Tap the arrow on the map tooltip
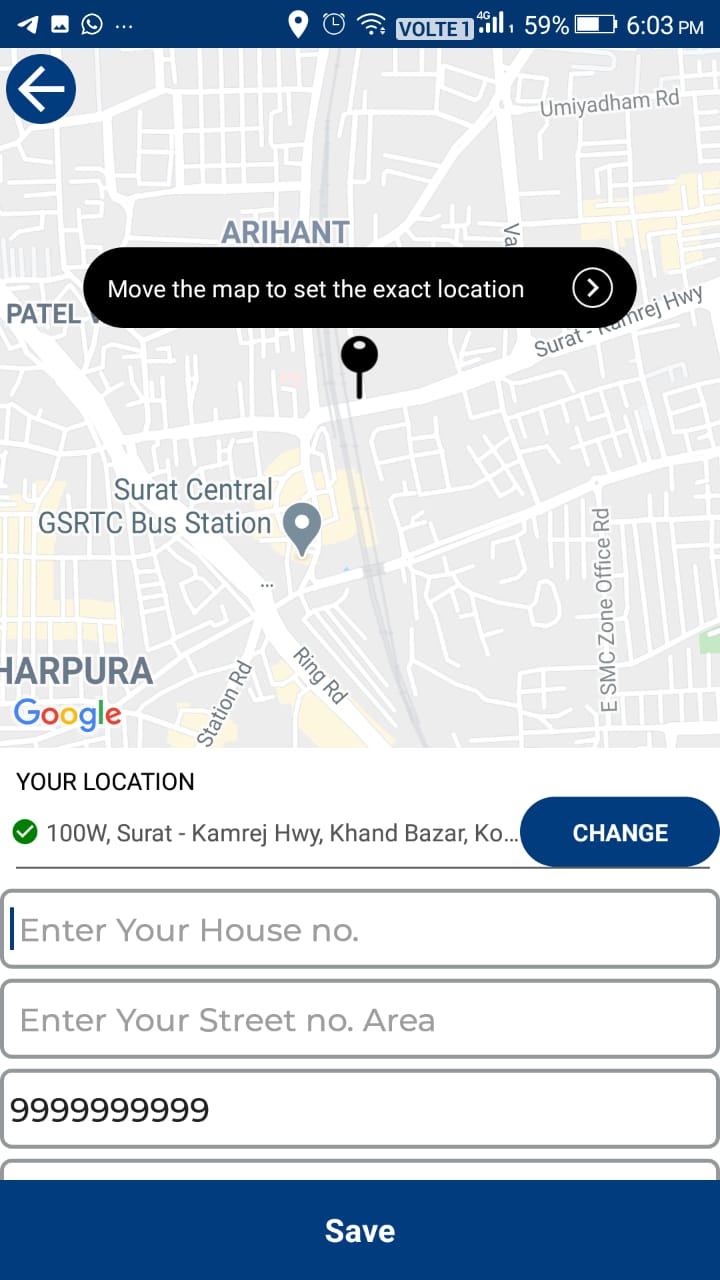This screenshot has width=720, height=1280. (x=592, y=289)
